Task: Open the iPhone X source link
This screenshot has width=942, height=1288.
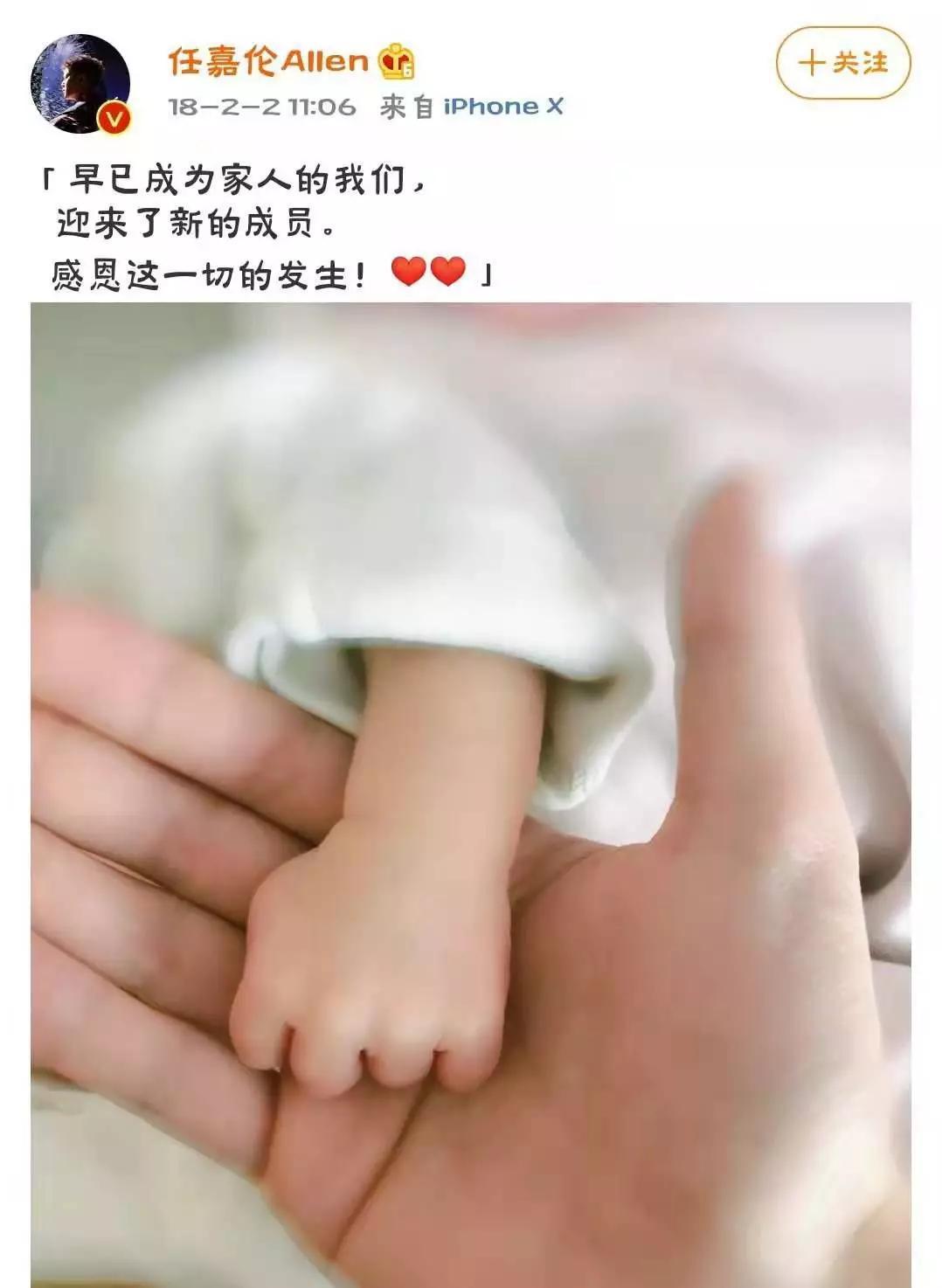Action: pyautogui.click(x=502, y=107)
